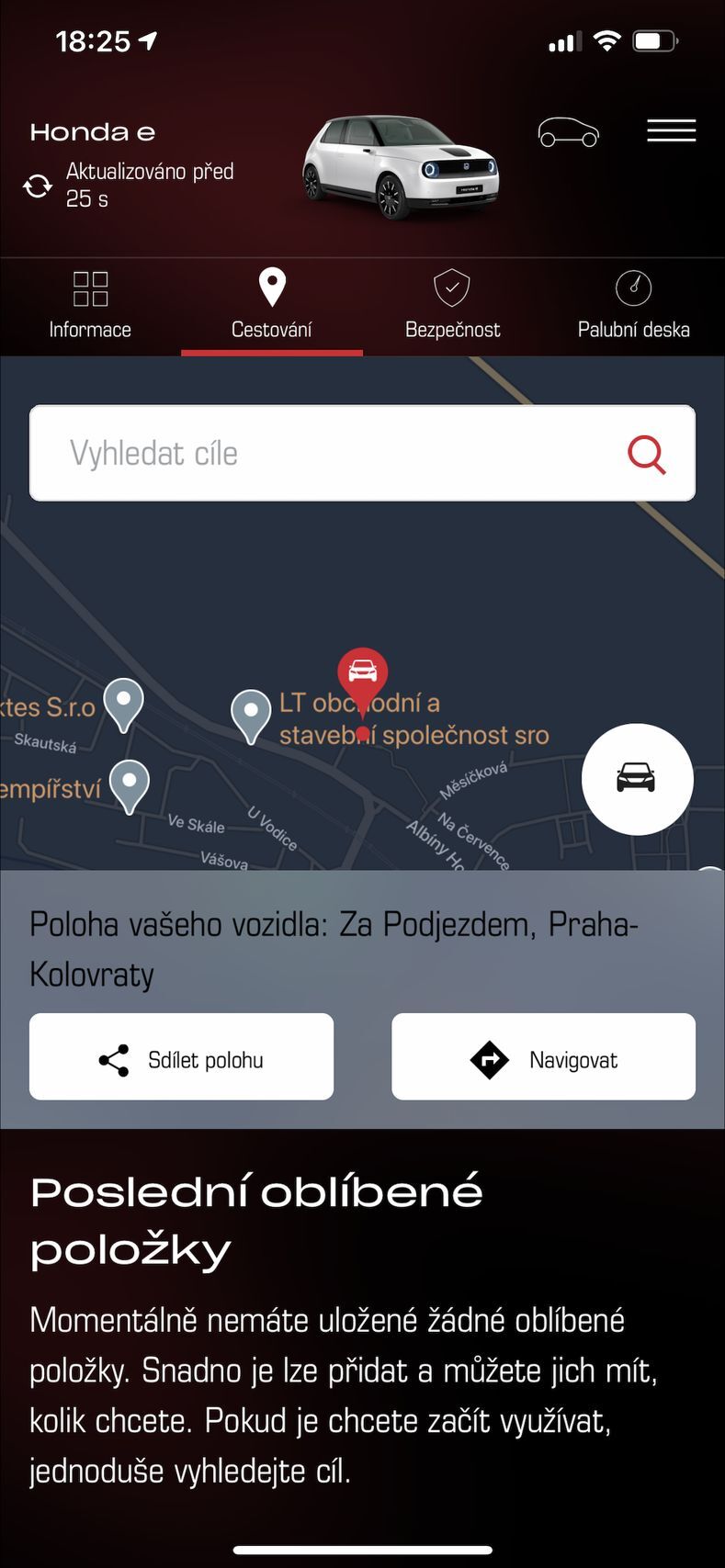Open the hamburger menu
The image size is (725, 1568).
(x=671, y=131)
